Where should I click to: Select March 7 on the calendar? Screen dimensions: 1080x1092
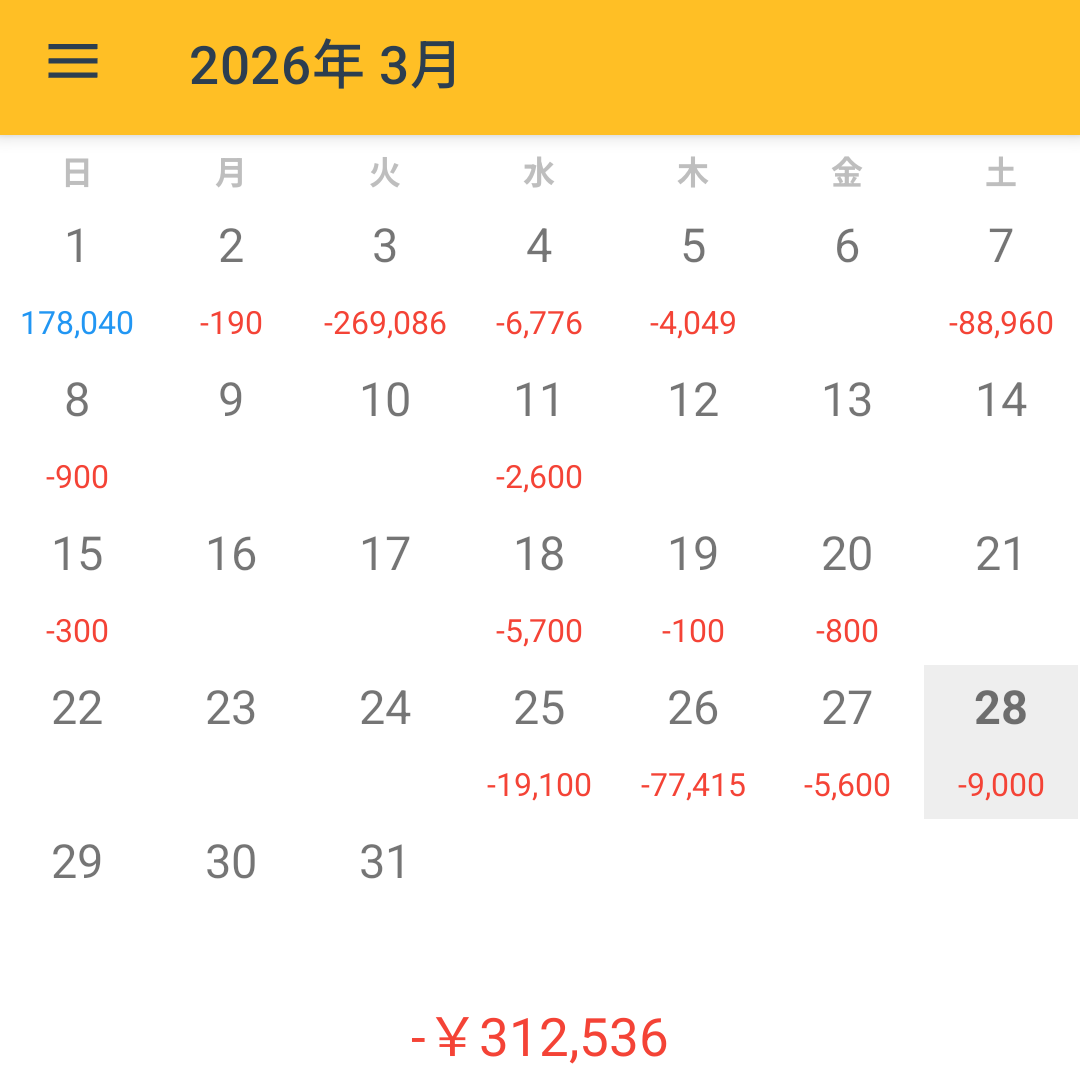tap(1001, 280)
